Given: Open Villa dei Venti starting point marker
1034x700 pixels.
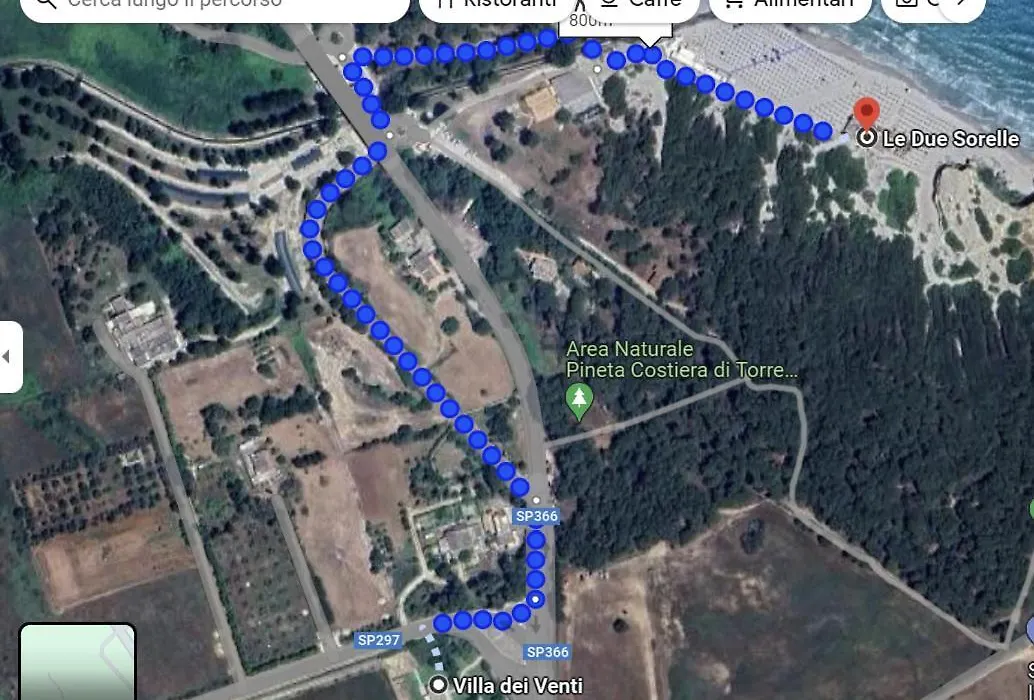Looking at the screenshot, I should click(x=439, y=685).
